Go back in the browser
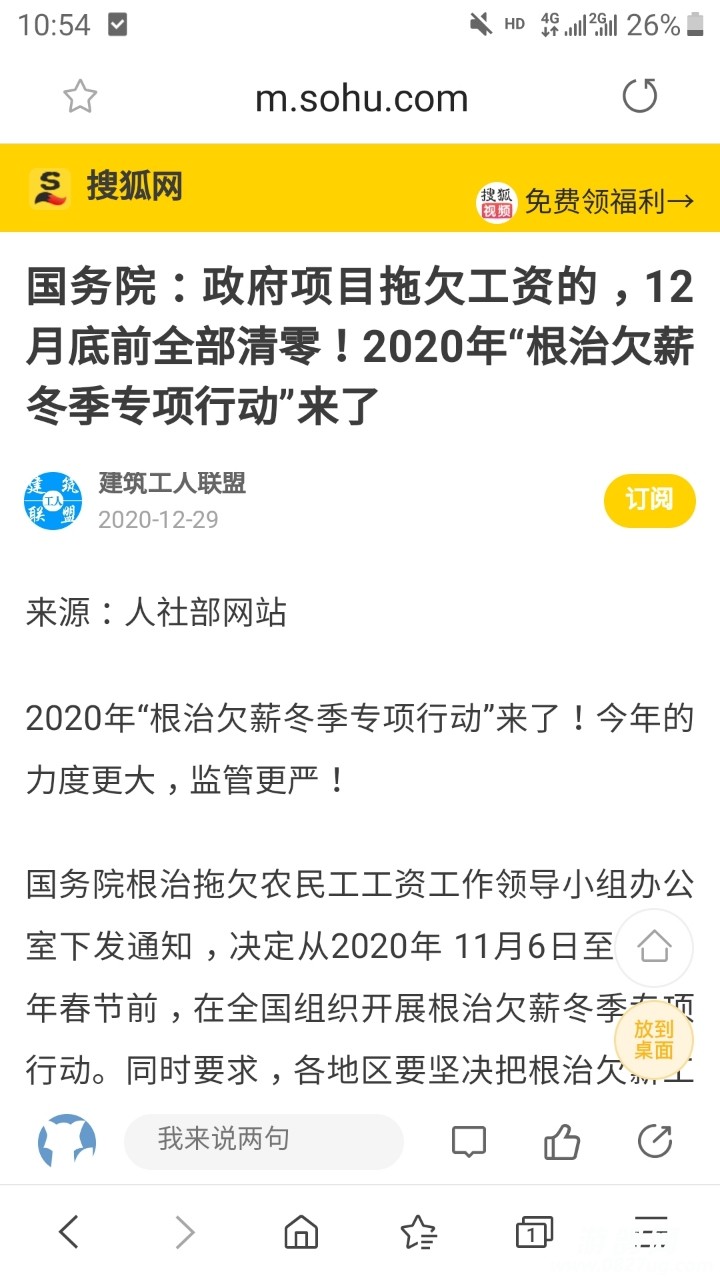Screen dimensions: 720x1280 [68, 1232]
